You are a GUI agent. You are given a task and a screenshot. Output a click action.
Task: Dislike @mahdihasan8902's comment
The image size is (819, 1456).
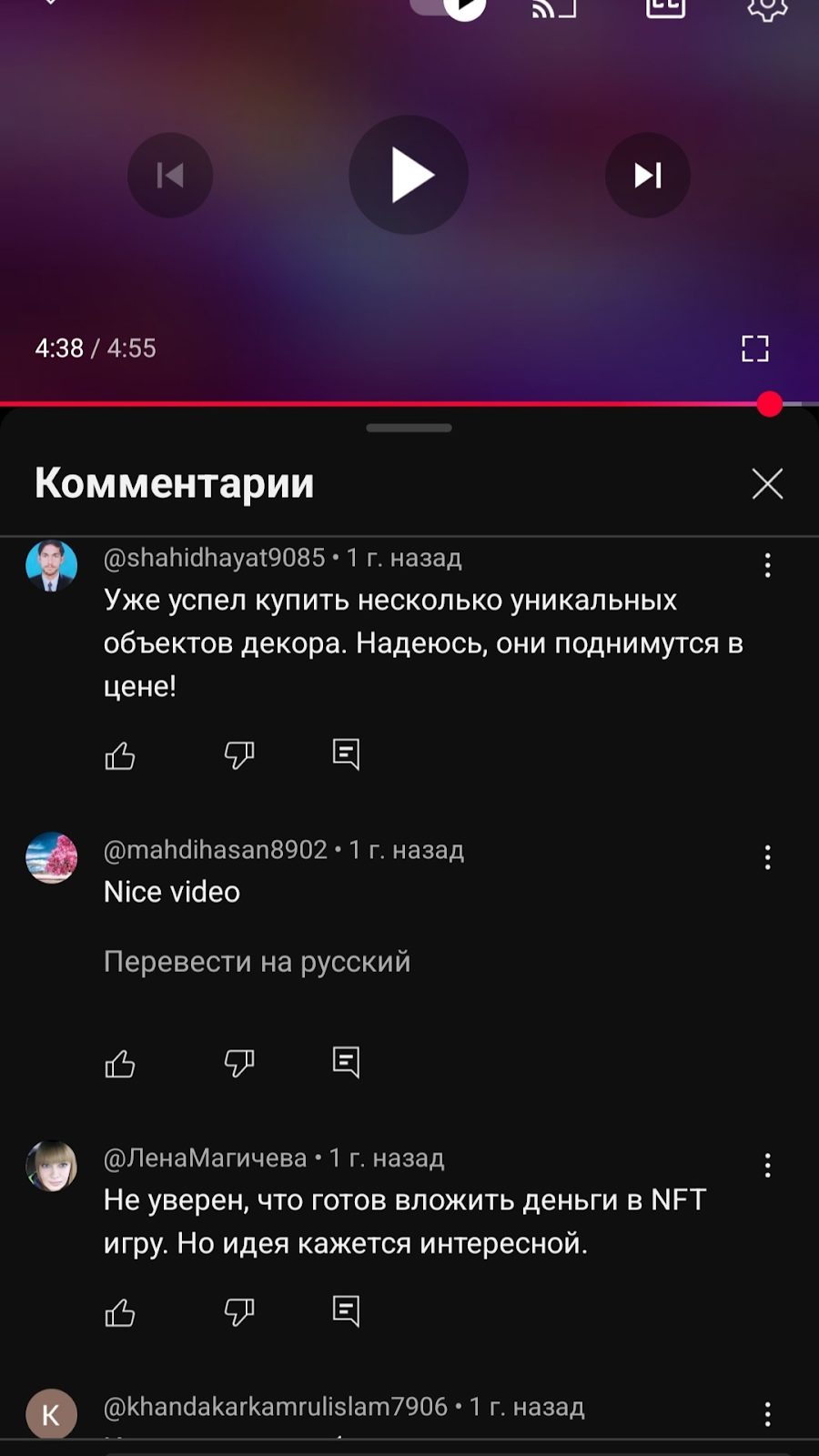coord(238,1063)
